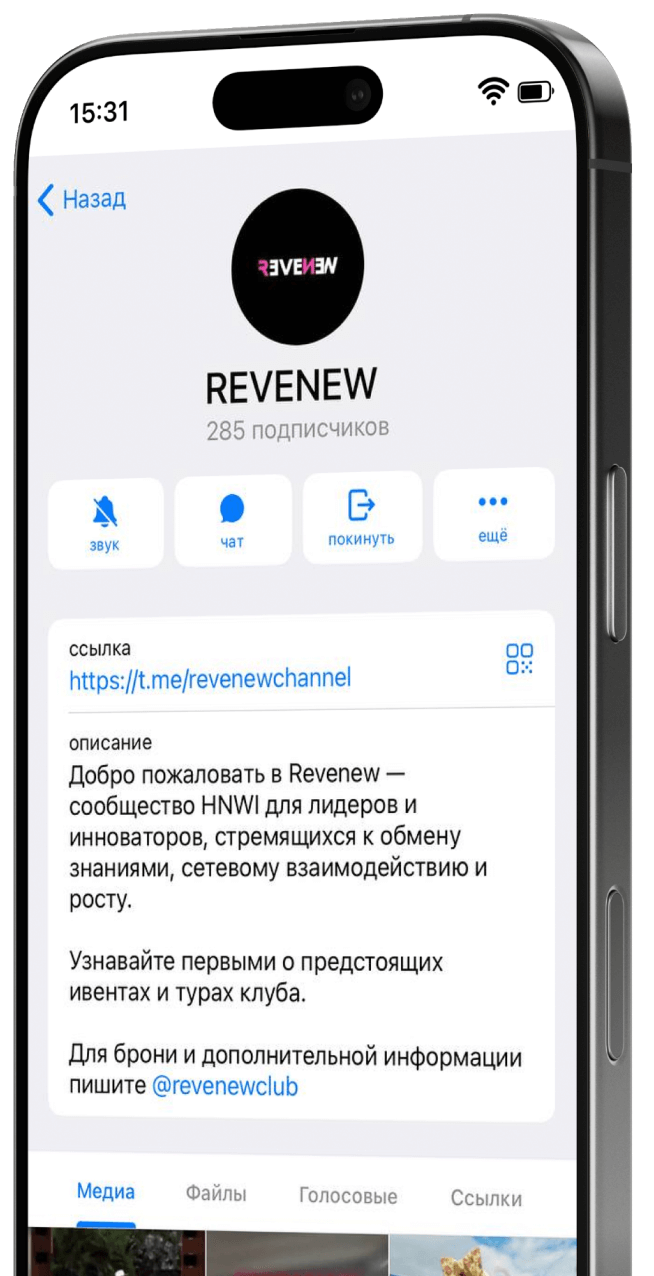Open the @revenewclub mention
This screenshot has height=1276, width=654.
coord(224,1086)
